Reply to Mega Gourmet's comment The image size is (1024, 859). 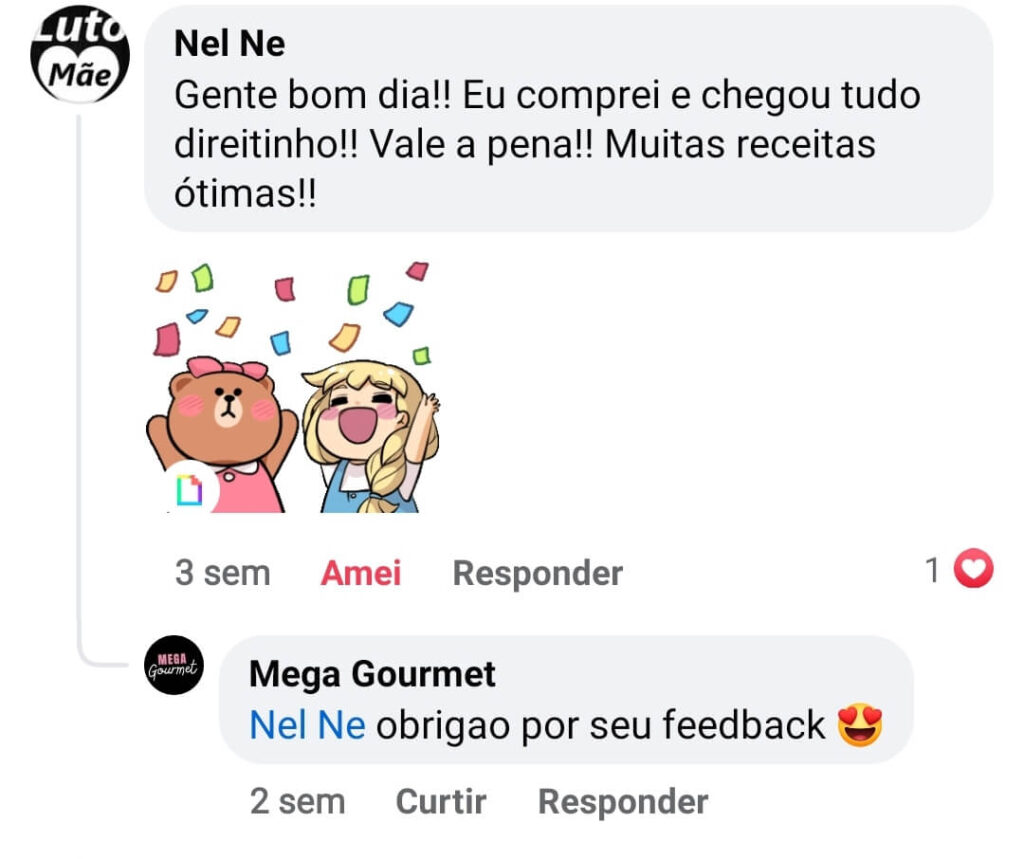pos(622,801)
